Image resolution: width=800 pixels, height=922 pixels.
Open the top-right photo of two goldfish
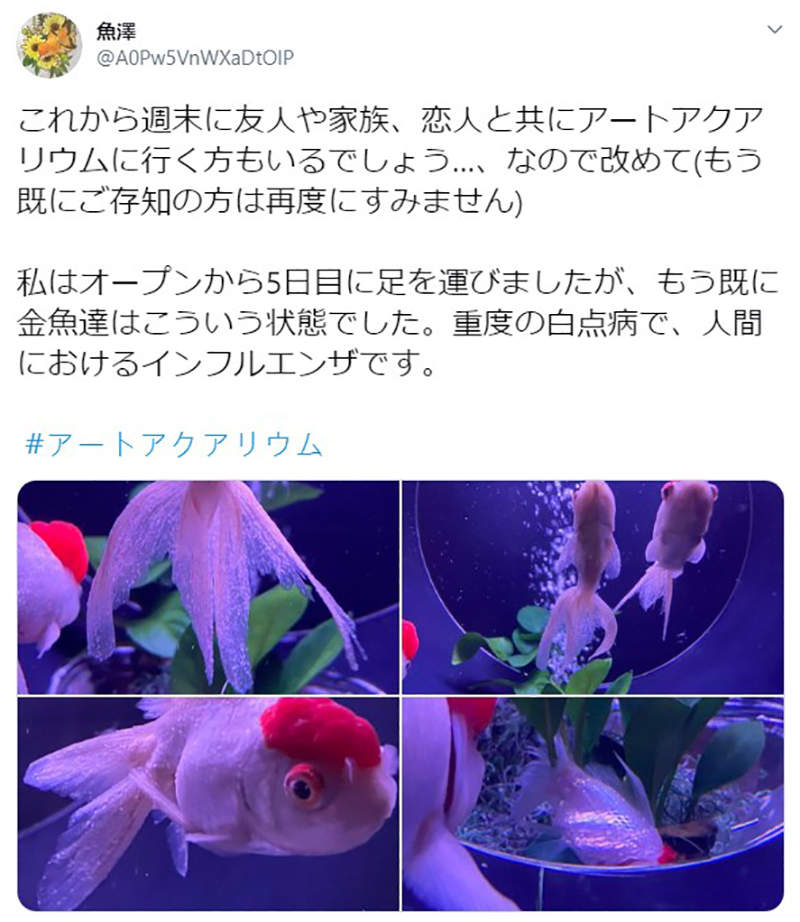click(590, 585)
